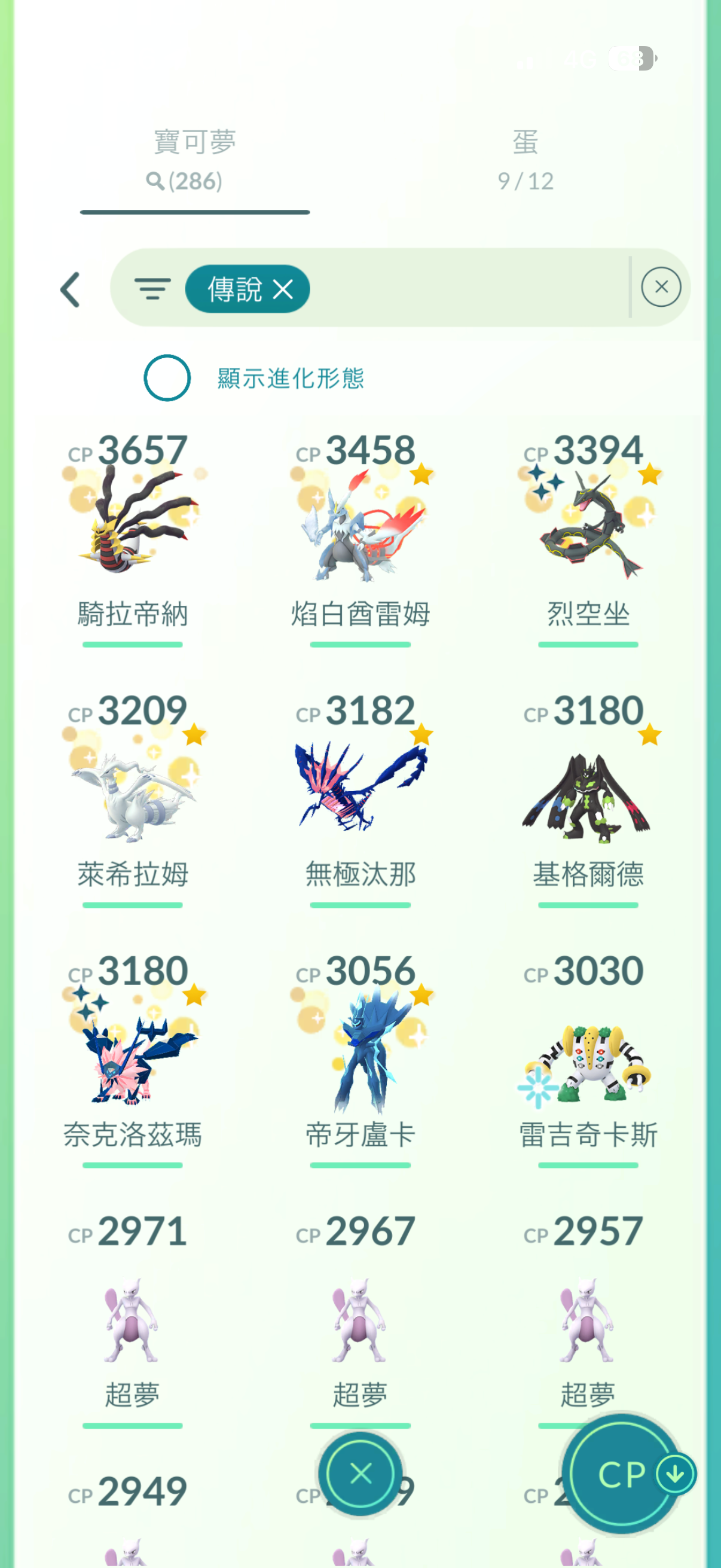721x1568 pixels.
Task: View 帝牙盧卡 CP 3056
Action: pyautogui.click(x=360, y=1053)
